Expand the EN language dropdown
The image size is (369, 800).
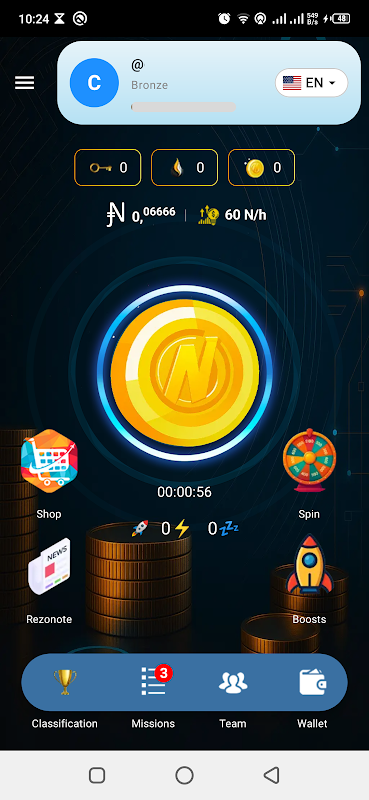click(x=311, y=83)
